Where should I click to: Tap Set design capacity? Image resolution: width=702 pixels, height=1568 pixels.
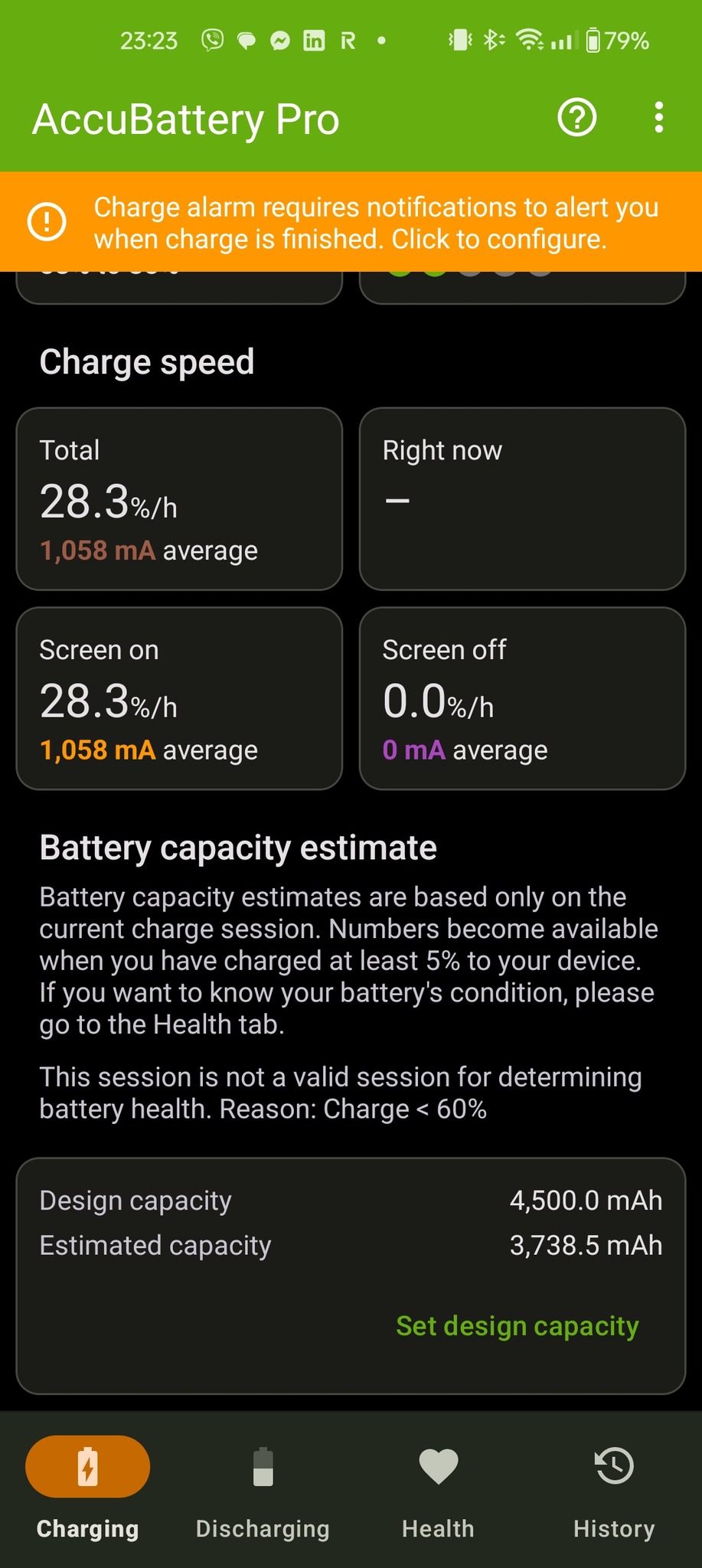pos(517,1325)
